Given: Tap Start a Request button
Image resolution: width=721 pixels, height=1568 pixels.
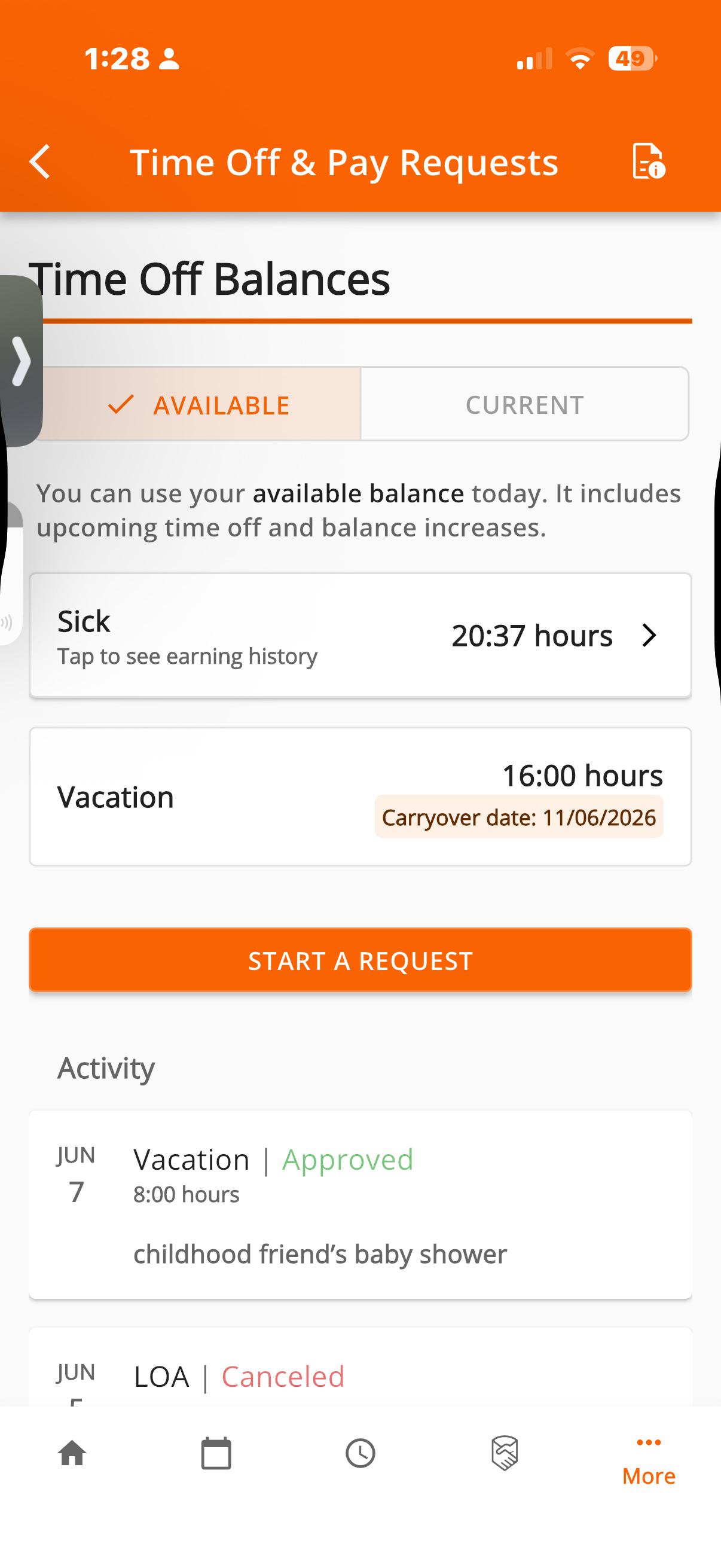Looking at the screenshot, I should (360, 960).
